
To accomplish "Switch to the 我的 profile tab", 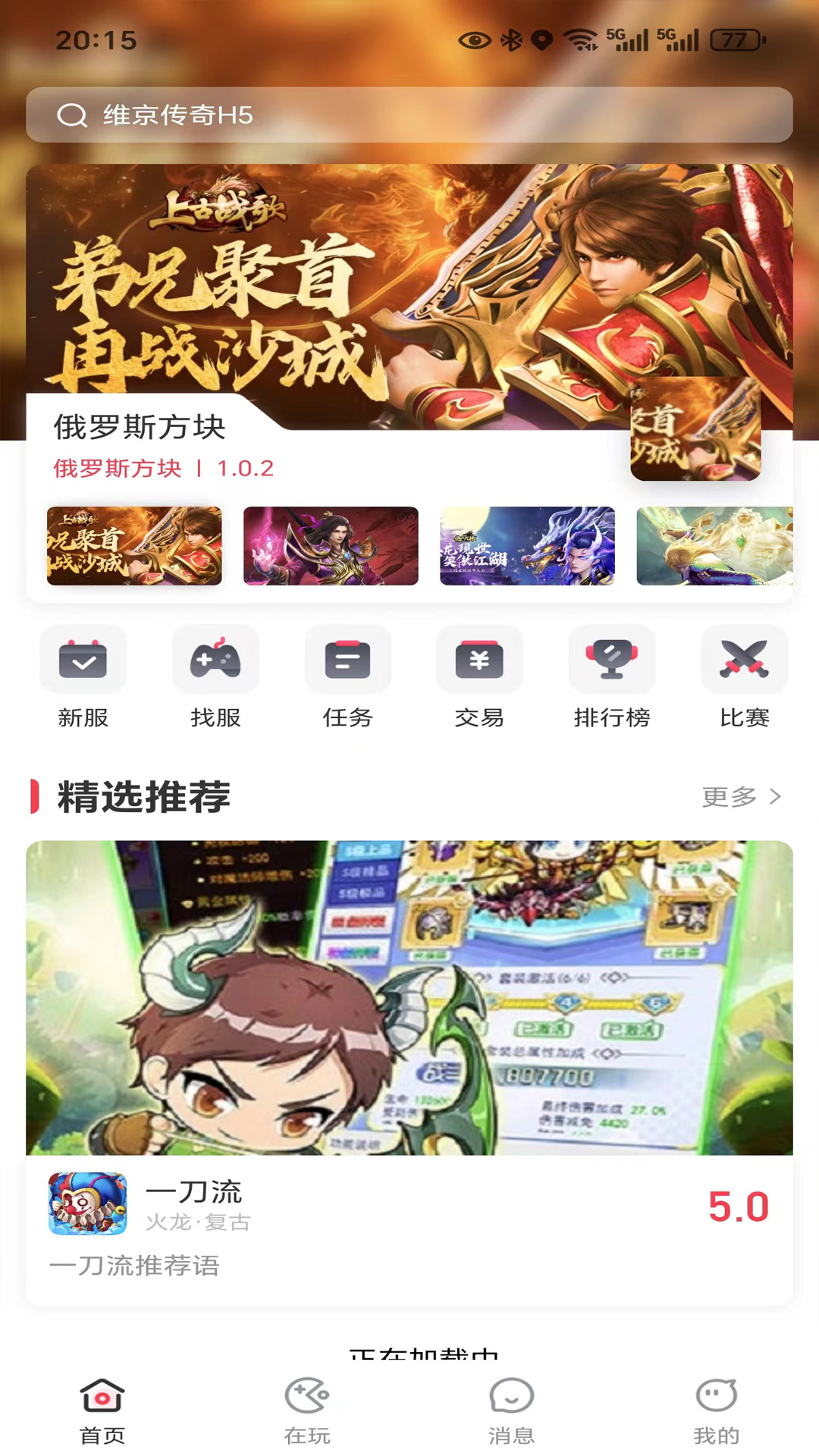I will [x=716, y=1412].
